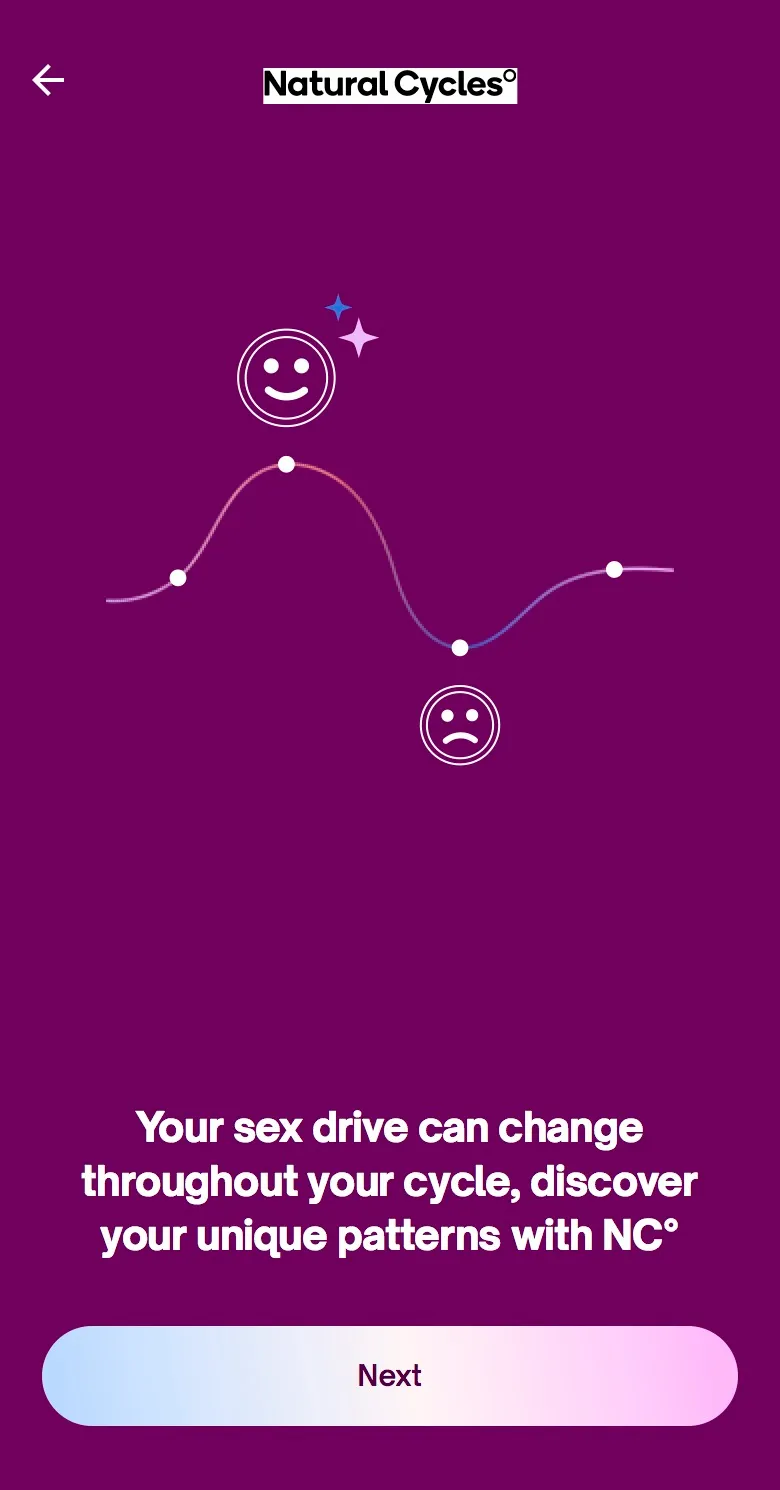
Task: Go back with the arrow icon
Action: tap(48, 80)
